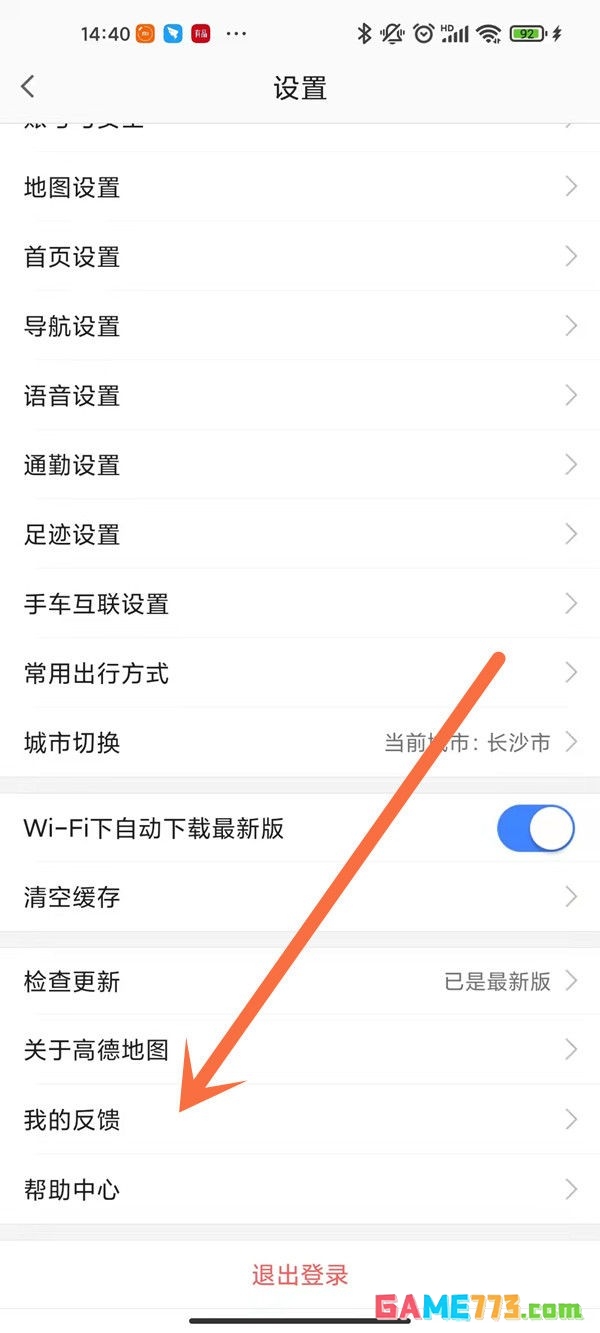The height and width of the screenshot is (1333, 600).
Task: Open 地图设置
Action: click(x=300, y=187)
